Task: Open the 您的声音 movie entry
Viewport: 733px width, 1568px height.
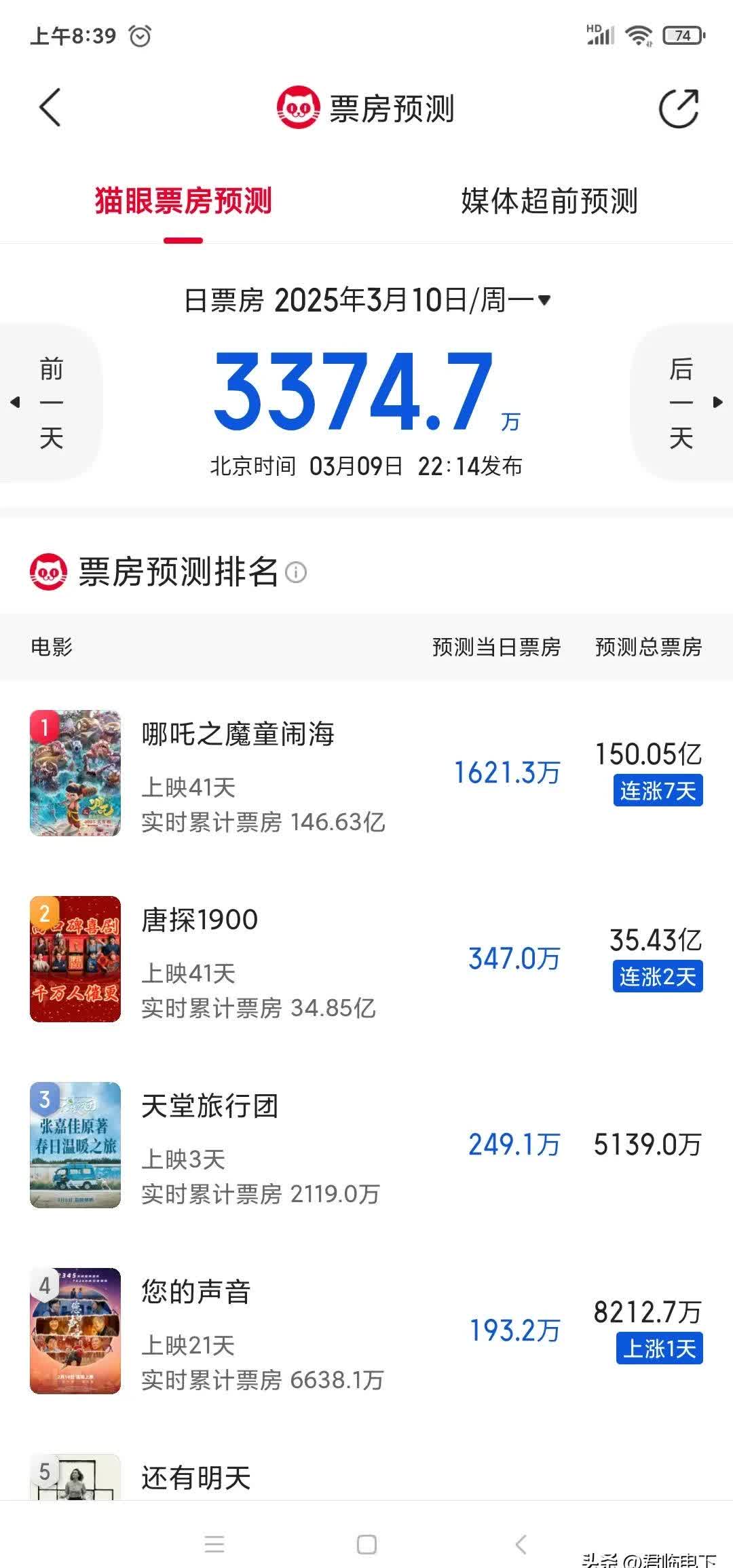Action: click(366, 1330)
